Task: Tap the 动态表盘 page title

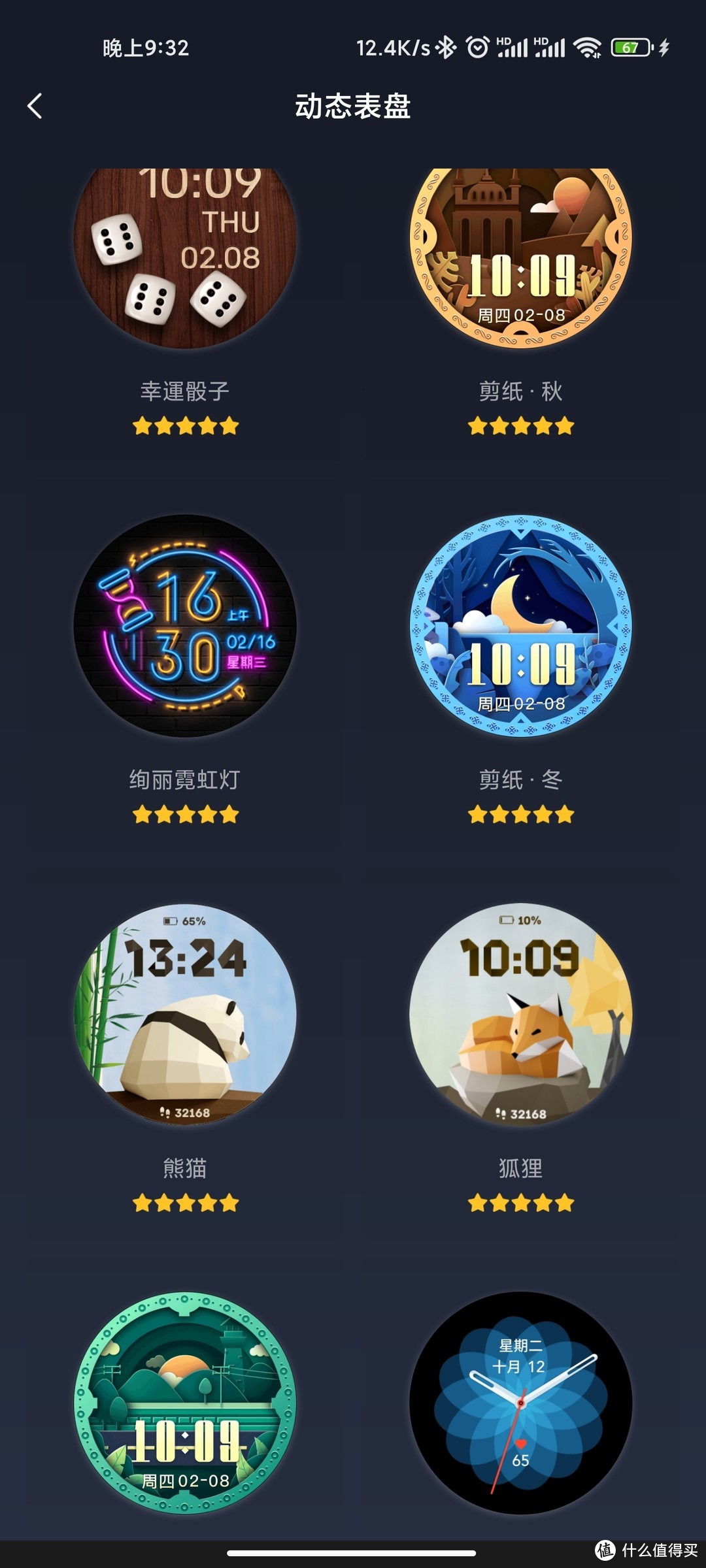Action: 353,105
